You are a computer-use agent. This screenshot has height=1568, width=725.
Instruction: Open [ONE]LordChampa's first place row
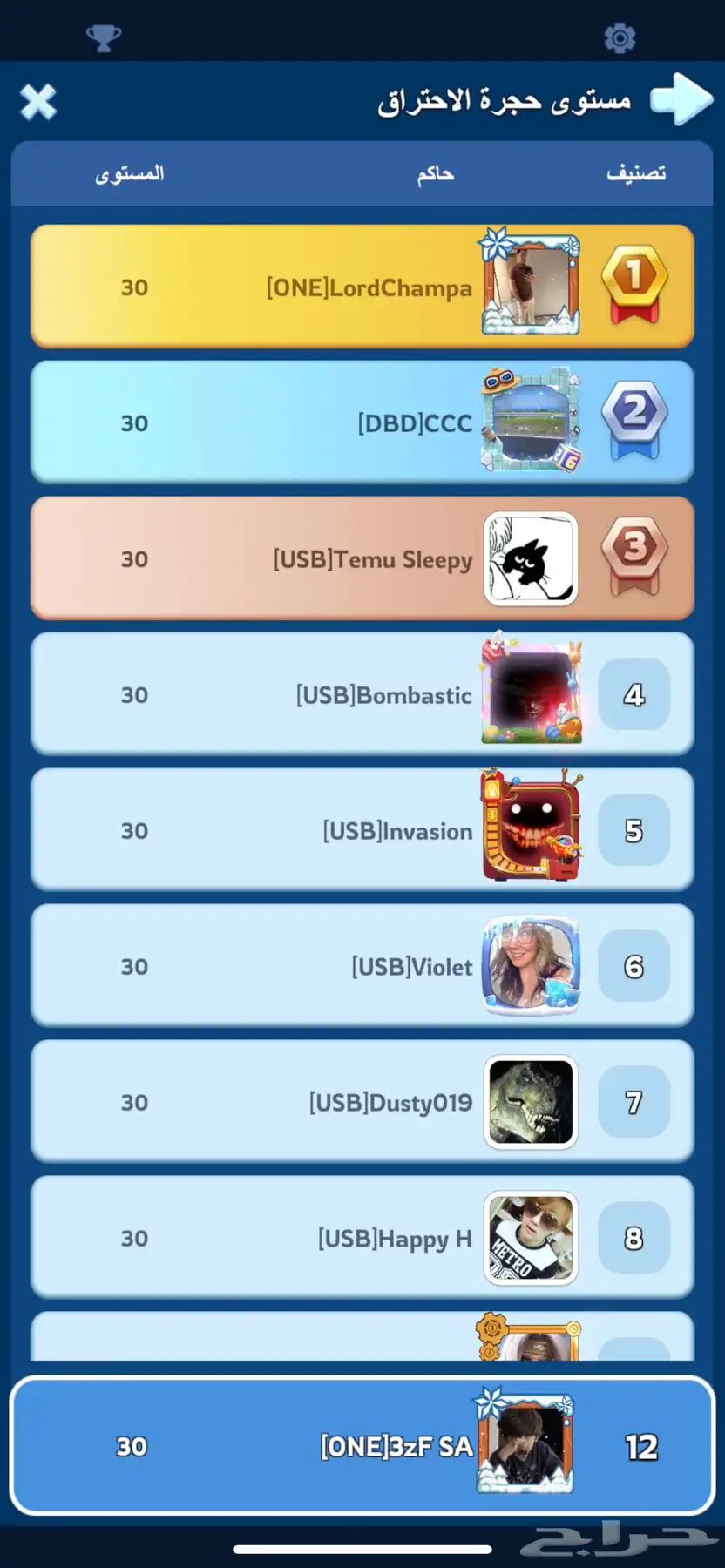pos(362,287)
